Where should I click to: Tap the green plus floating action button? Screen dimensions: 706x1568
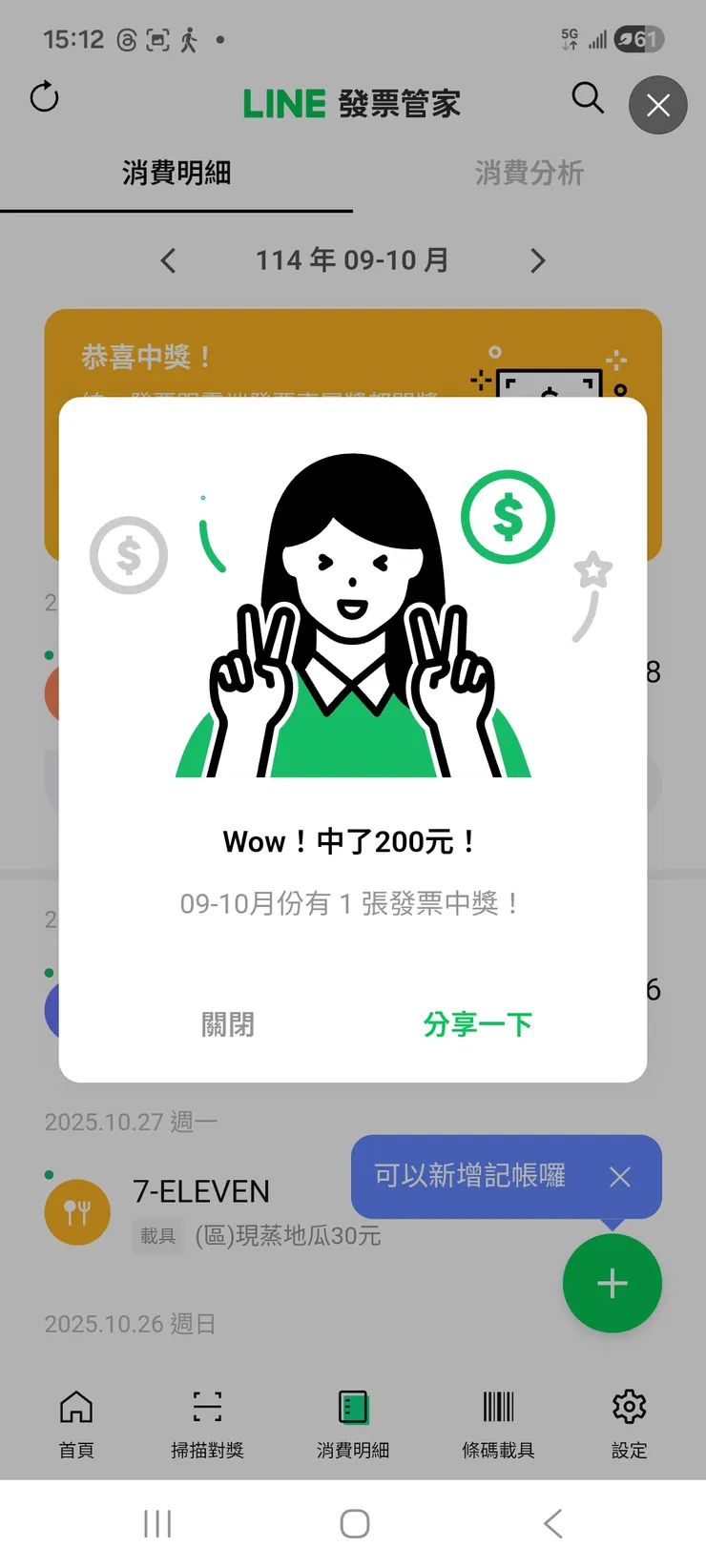(612, 1283)
